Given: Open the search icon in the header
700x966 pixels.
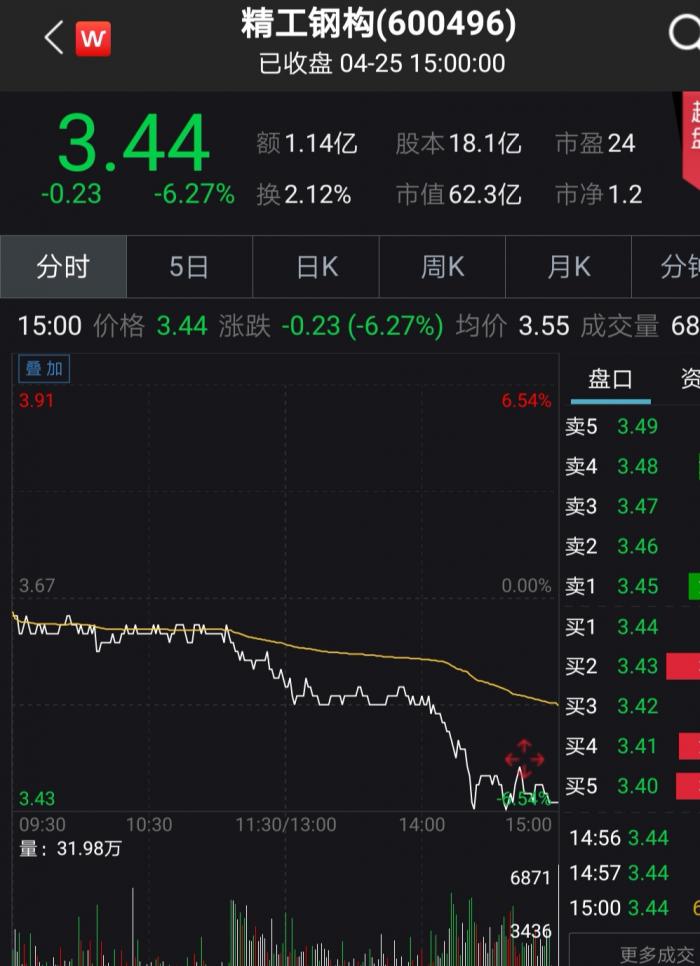Looking at the screenshot, I should pyautogui.click(x=685, y=35).
